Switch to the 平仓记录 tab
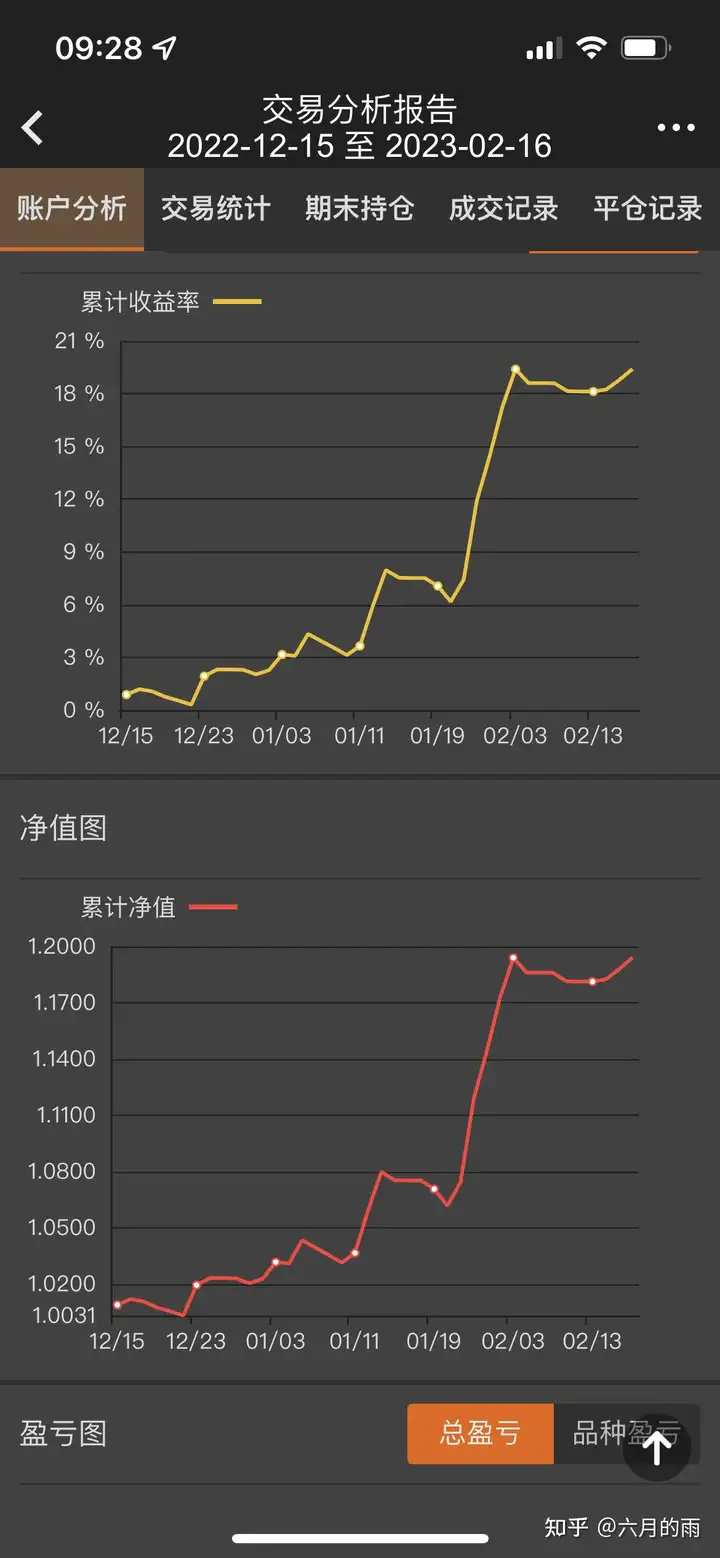Image resolution: width=720 pixels, height=1558 pixels. point(647,208)
